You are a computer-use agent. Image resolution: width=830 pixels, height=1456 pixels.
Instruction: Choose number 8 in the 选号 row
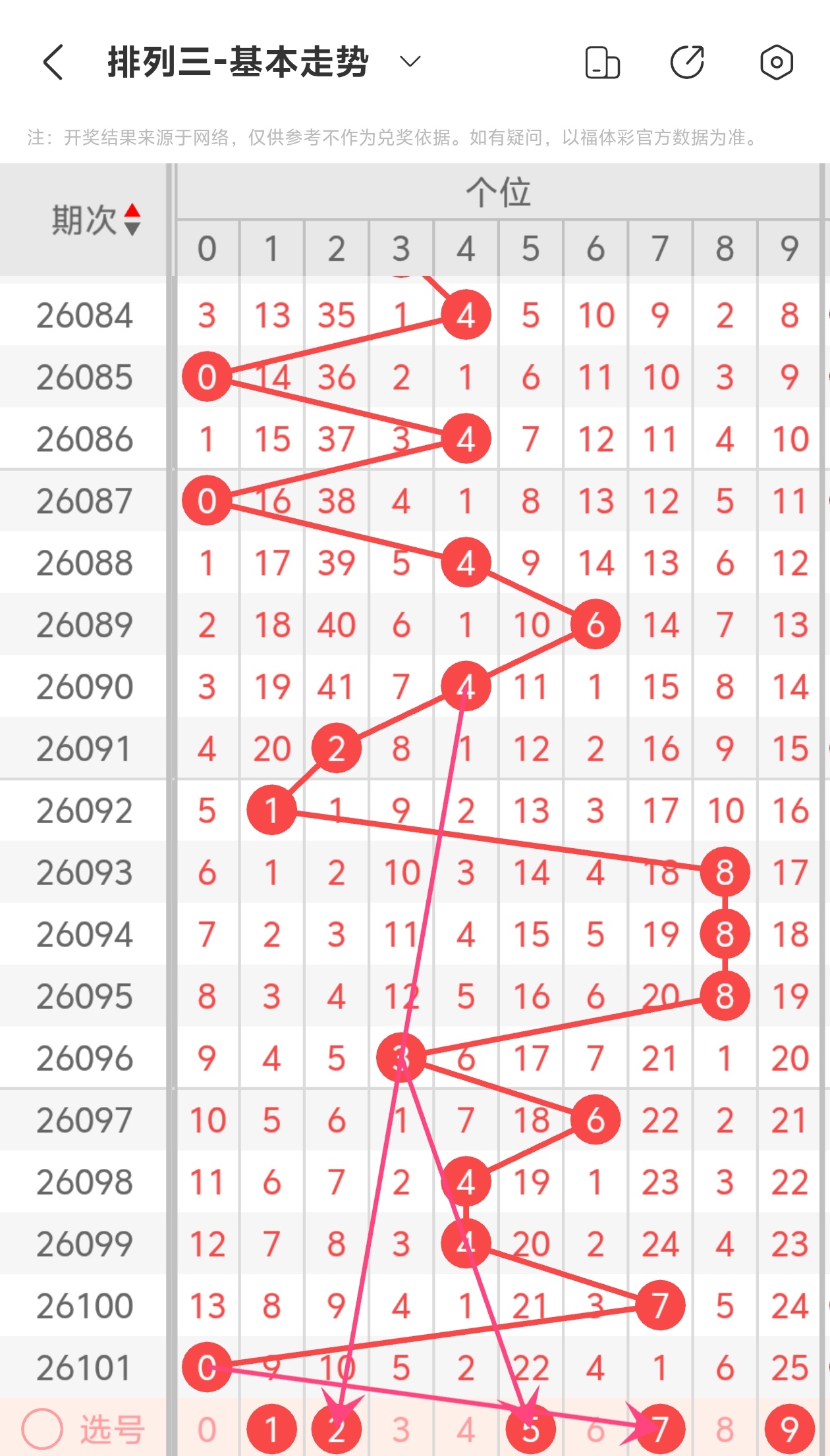tap(725, 1430)
